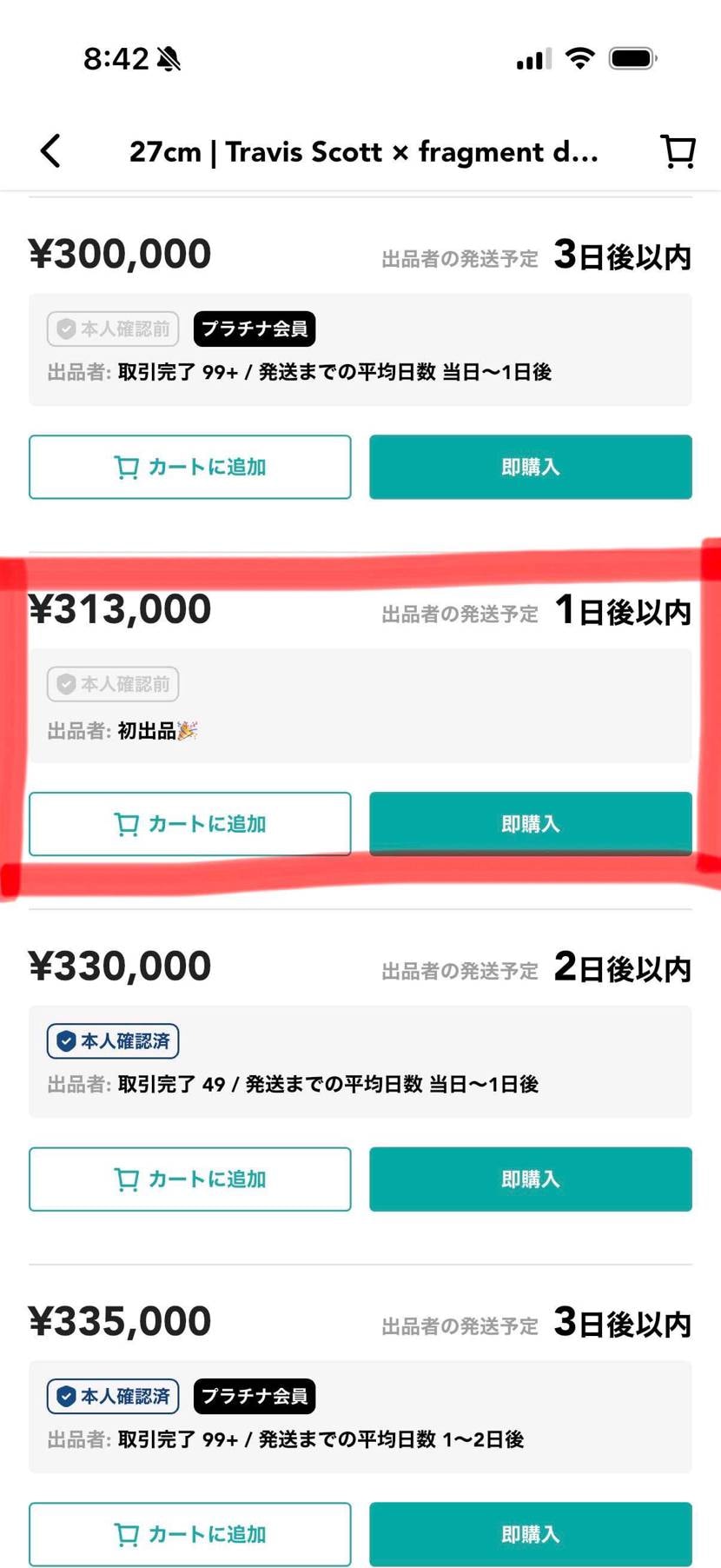Tap カートに追加 for the ¥330,000 listing
The image size is (721, 1568).
(x=189, y=1179)
